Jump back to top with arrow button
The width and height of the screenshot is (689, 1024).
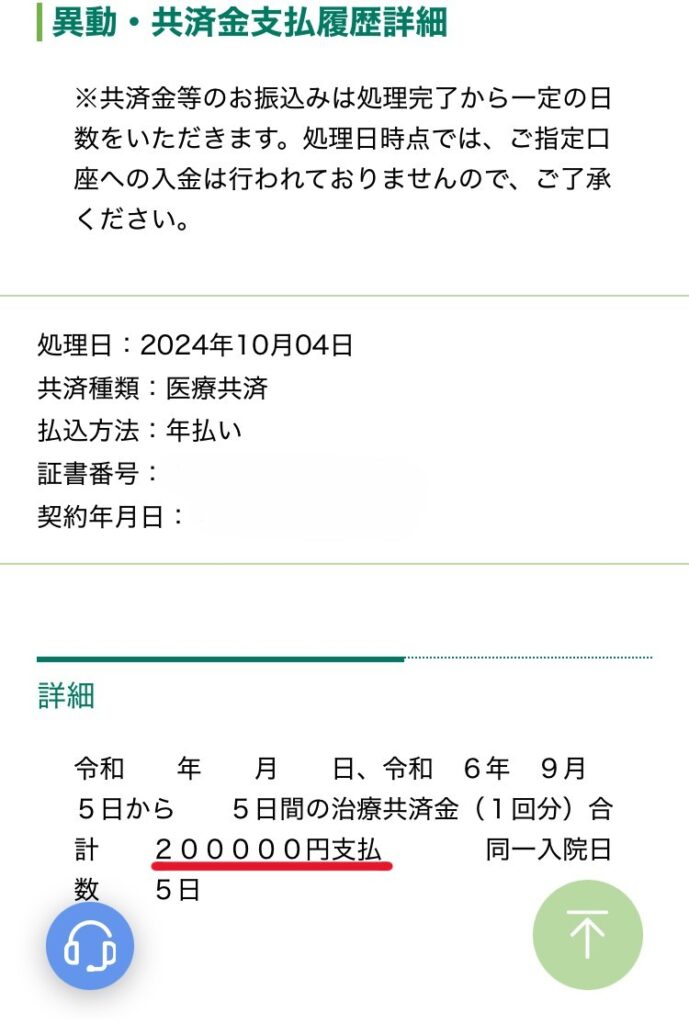coord(587,935)
